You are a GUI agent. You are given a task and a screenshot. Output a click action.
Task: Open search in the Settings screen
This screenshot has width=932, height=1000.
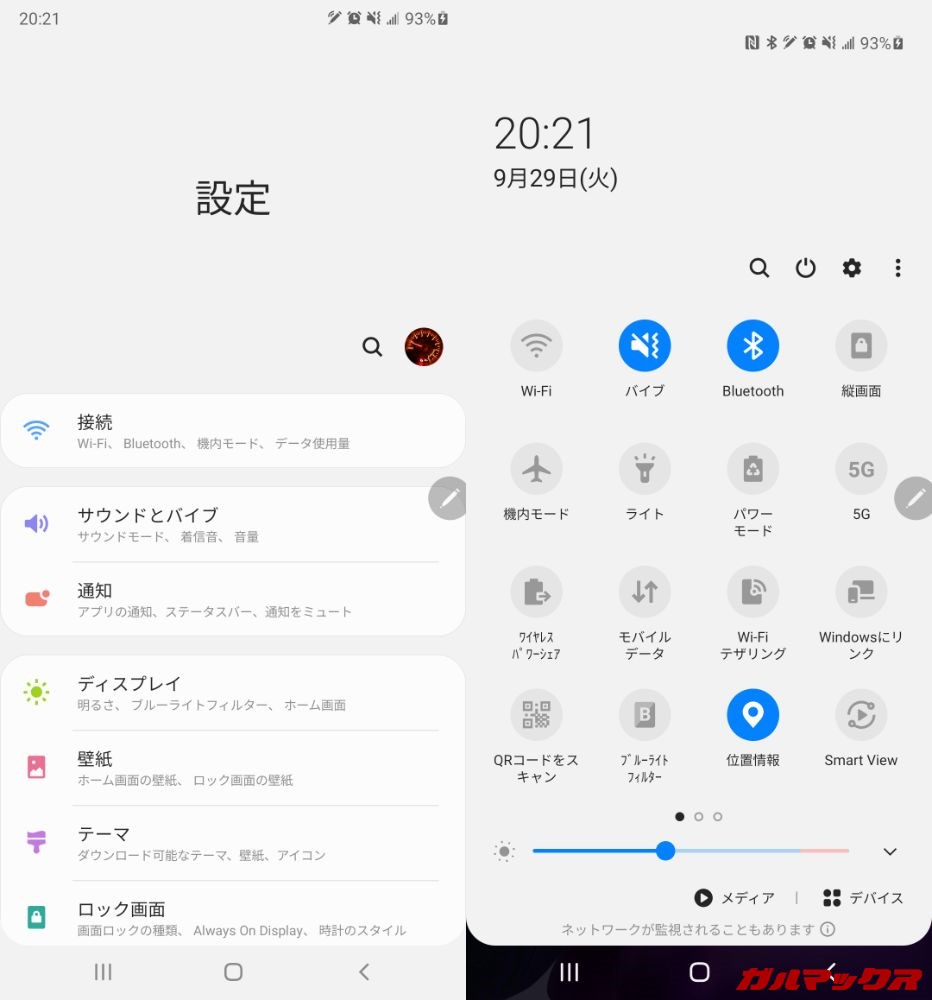pos(372,347)
